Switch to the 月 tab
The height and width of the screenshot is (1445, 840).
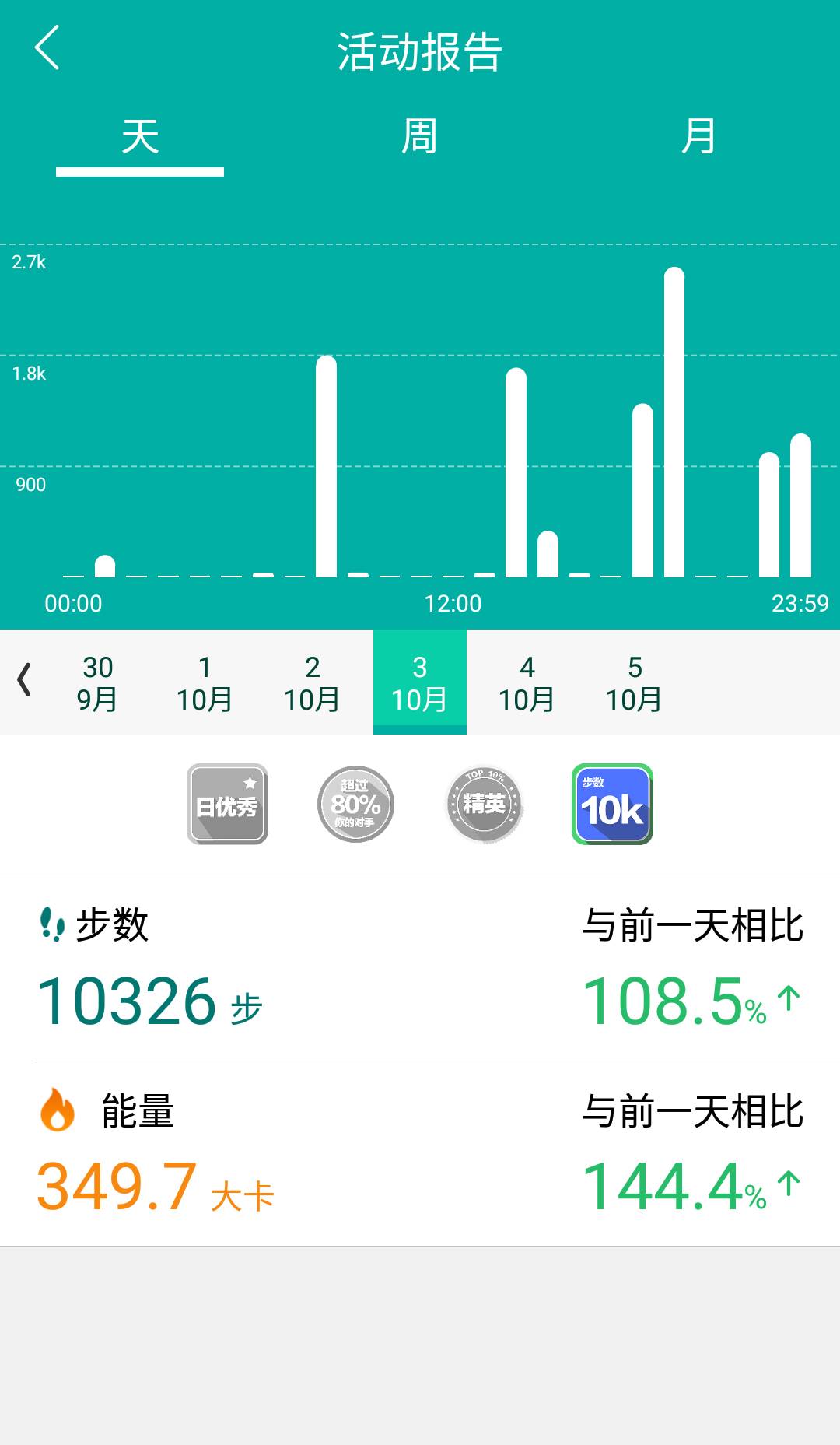click(x=698, y=137)
